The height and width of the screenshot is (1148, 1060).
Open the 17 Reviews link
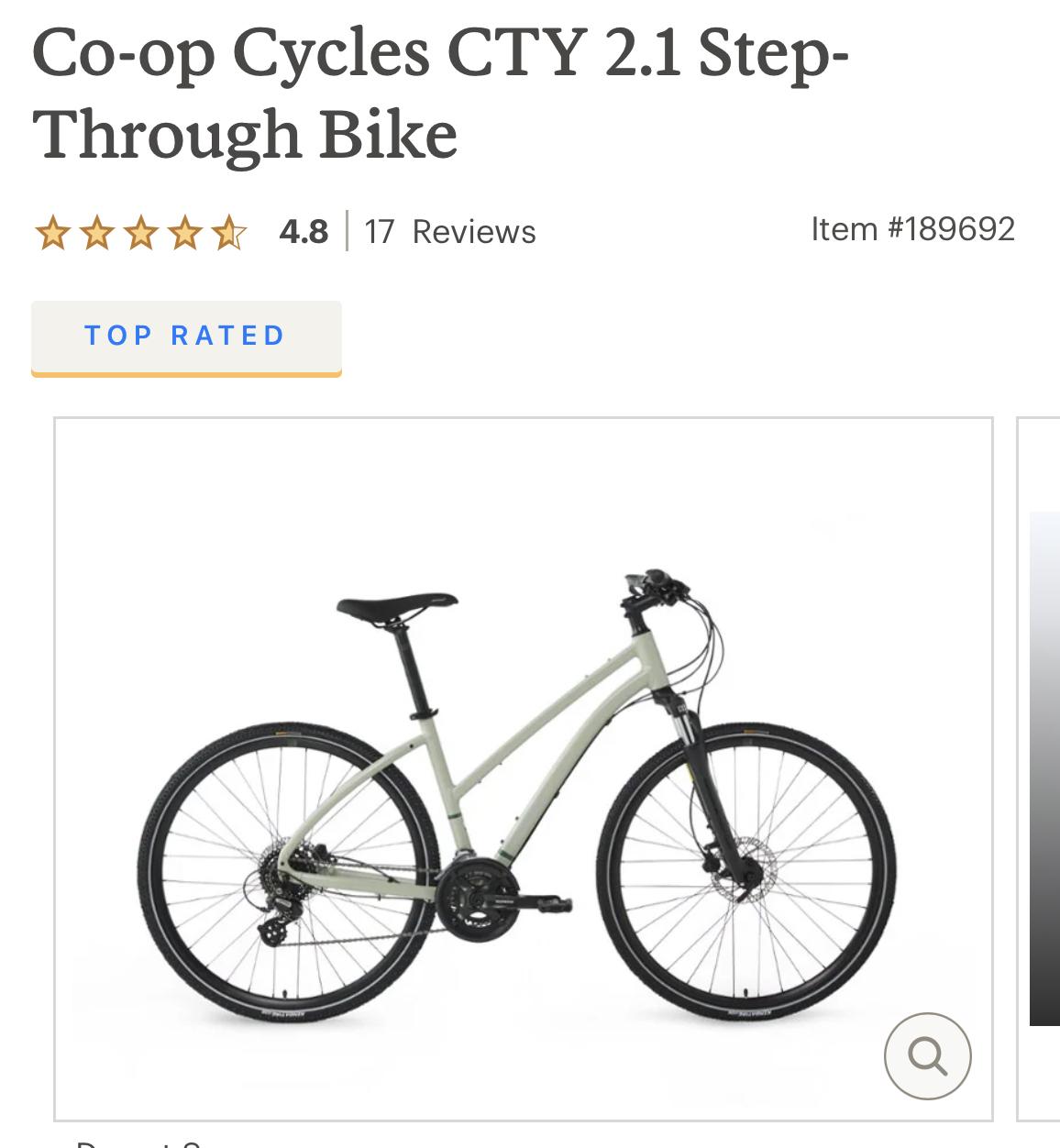click(449, 232)
